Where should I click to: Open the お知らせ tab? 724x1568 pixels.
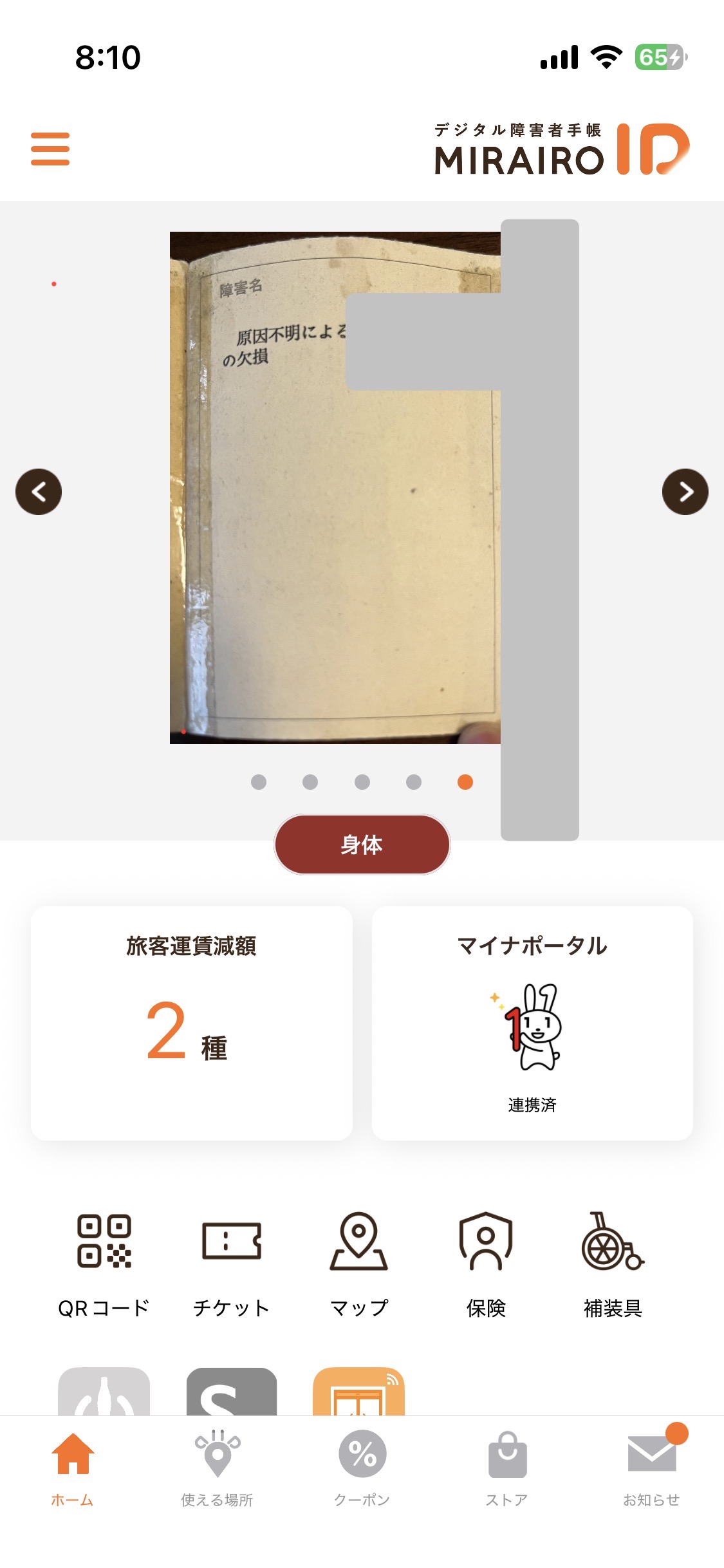click(651, 1469)
